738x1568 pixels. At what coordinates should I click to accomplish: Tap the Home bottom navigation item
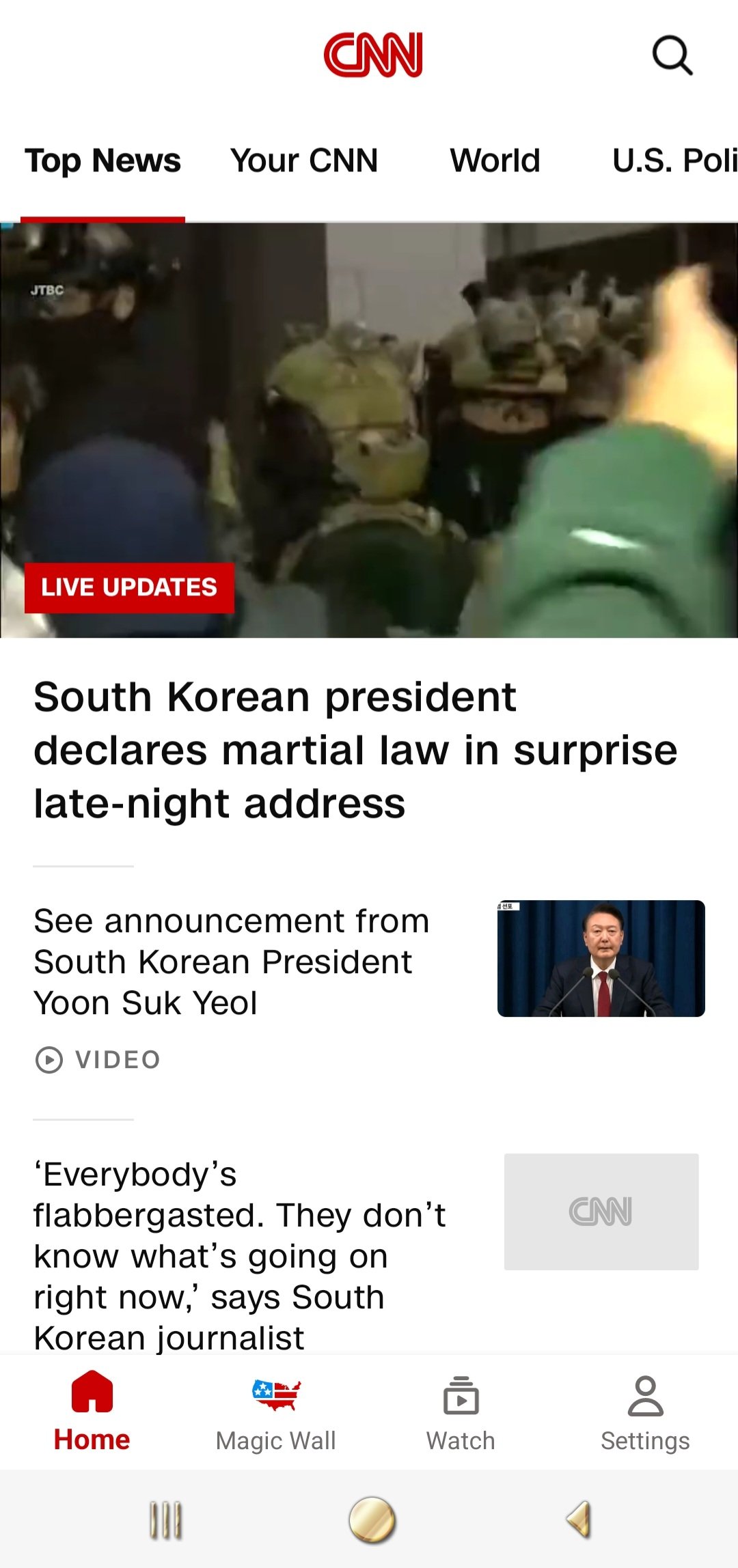92,1412
